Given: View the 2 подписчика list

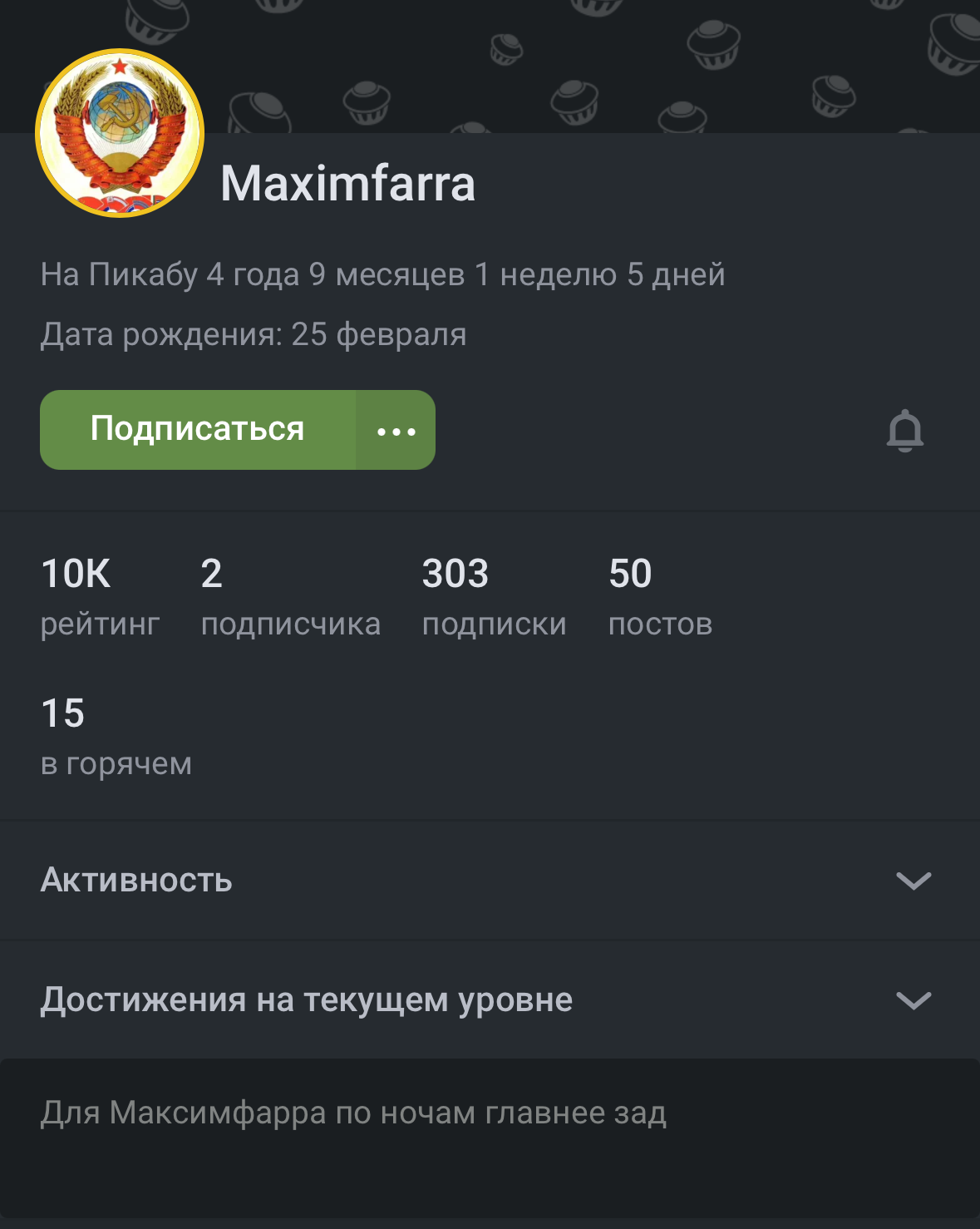Looking at the screenshot, I should coord(290,597).
